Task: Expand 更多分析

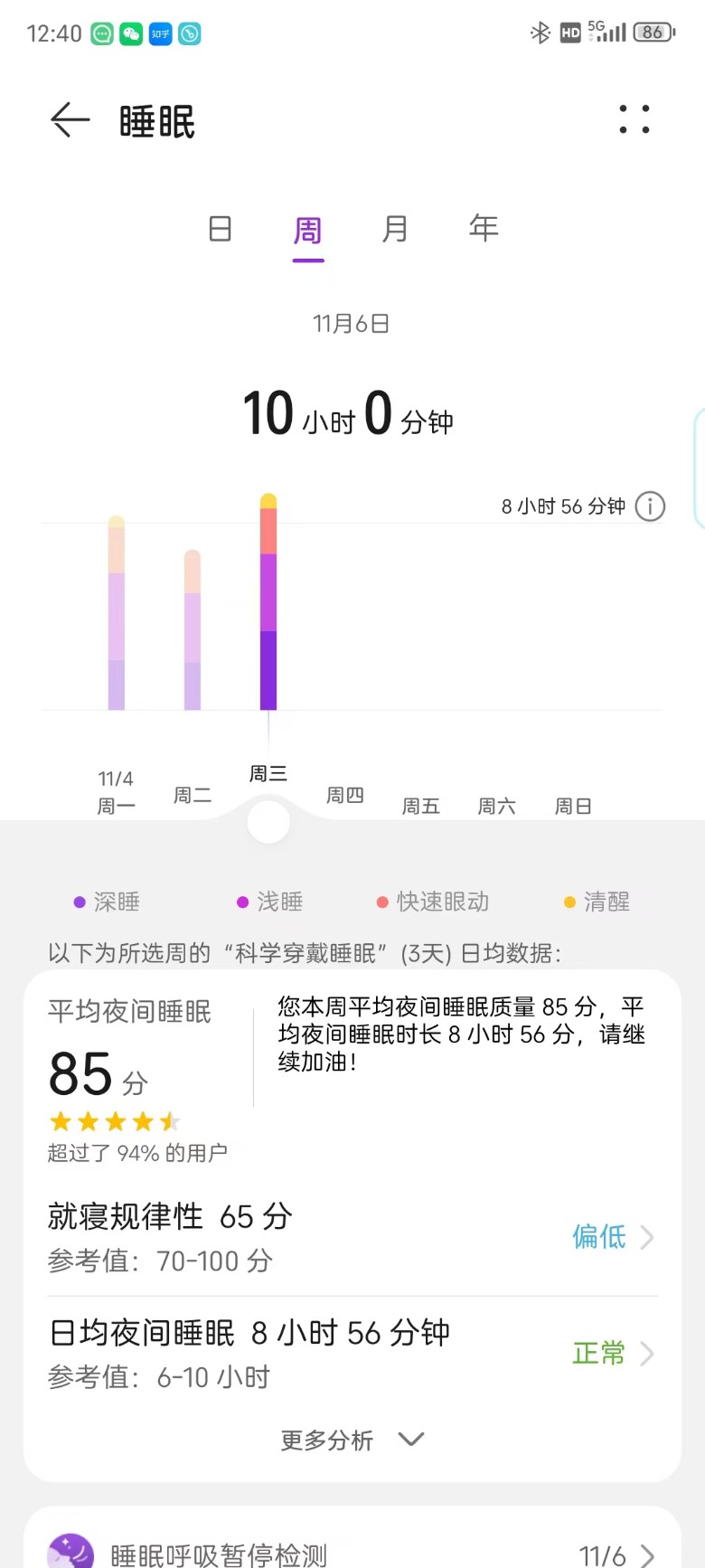Action: [x=352, y=1440]
